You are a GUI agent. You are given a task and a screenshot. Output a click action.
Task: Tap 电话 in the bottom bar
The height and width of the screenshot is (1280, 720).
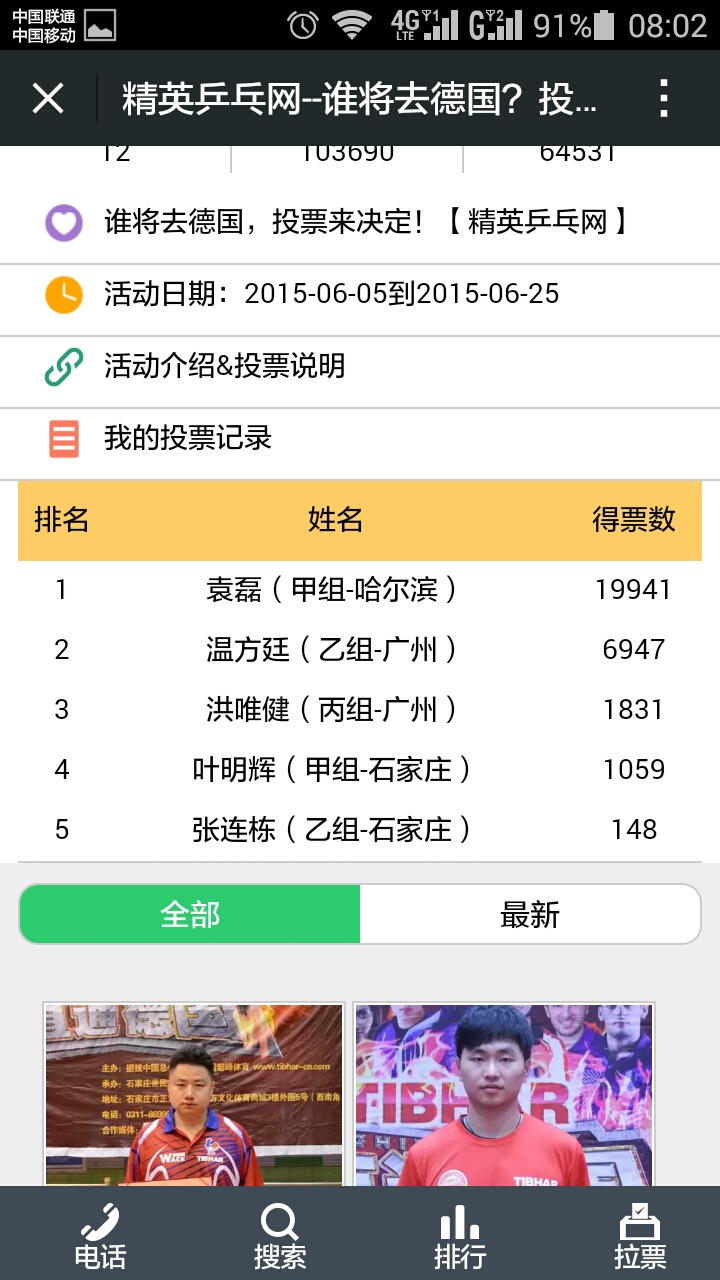pyautogui.click(x=100, y=1235)
